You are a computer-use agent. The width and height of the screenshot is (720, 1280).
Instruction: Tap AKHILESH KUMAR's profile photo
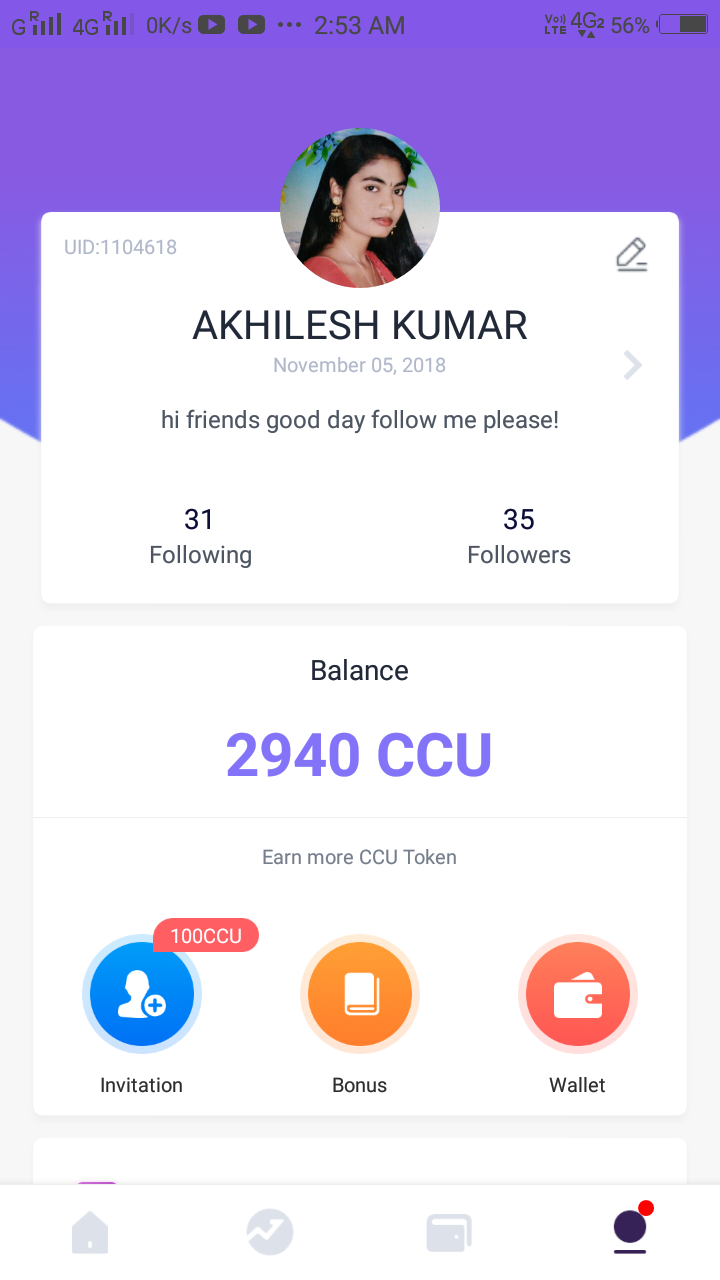coord(359,207)
